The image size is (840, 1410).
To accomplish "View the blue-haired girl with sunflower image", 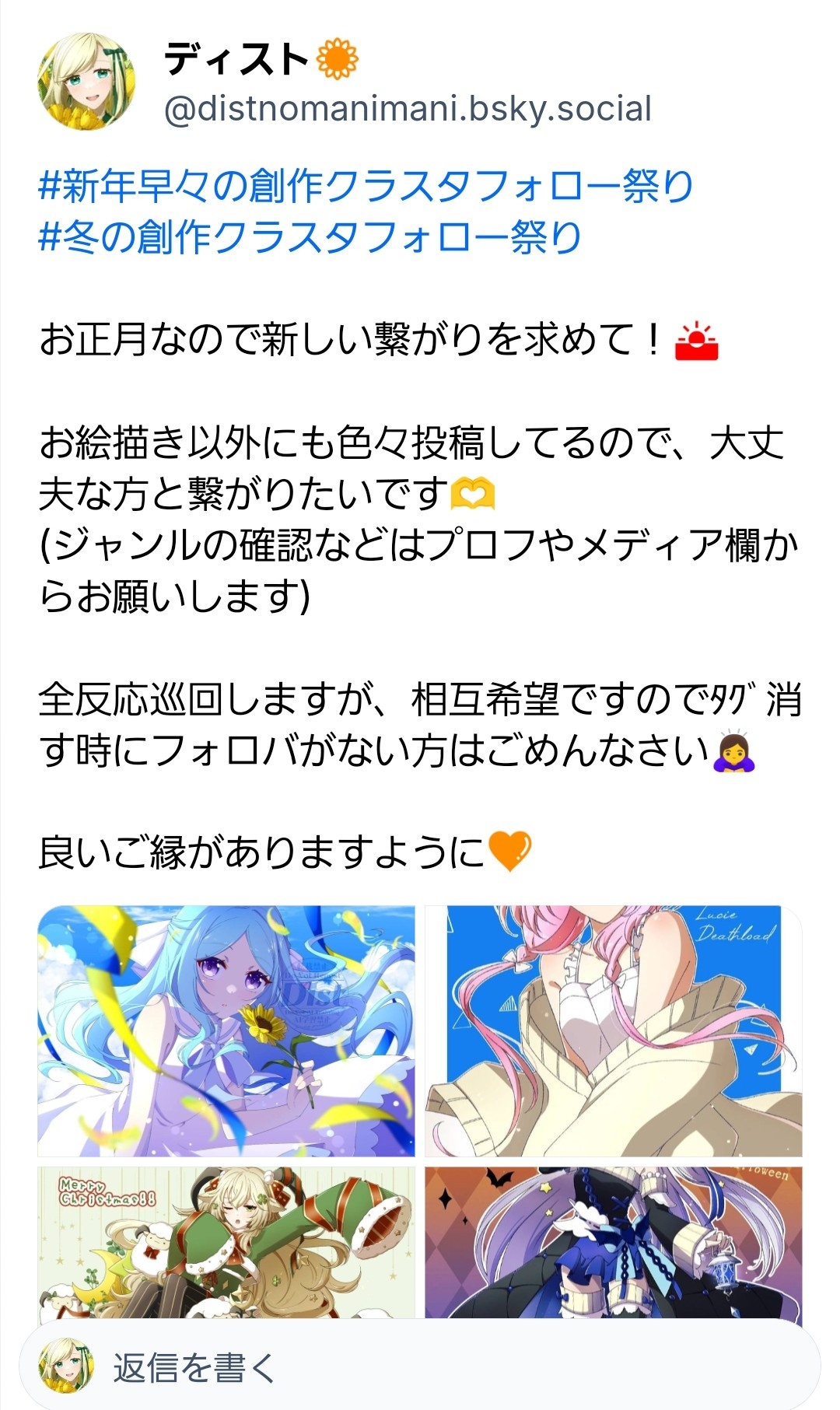I will 226,1030.
